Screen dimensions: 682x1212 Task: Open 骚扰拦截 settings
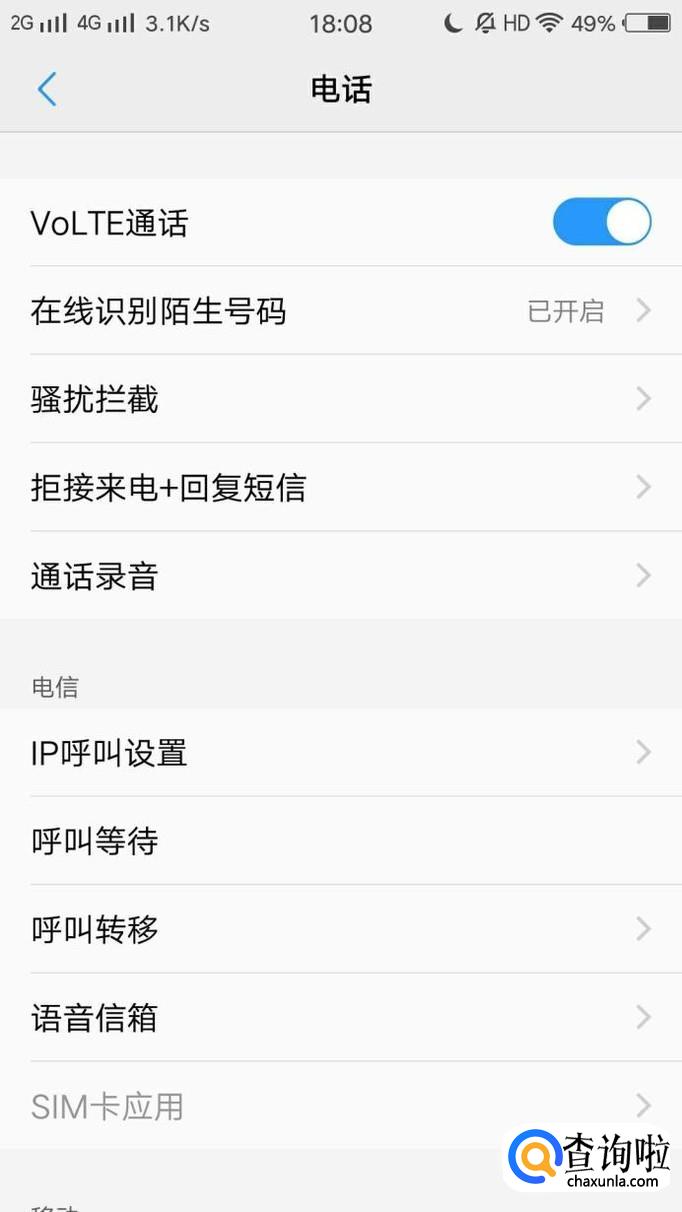[x=340, y=399]
